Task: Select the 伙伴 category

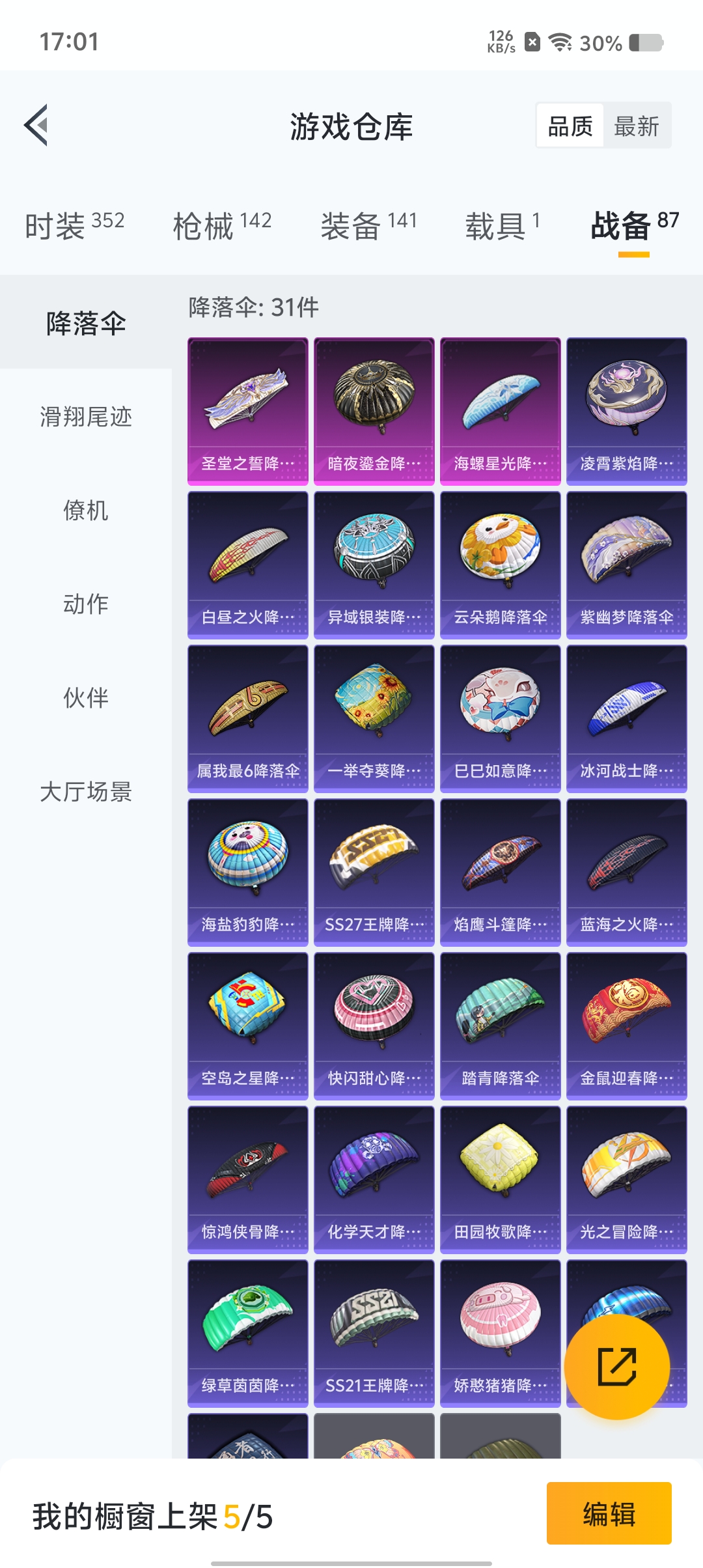Action: tap(86, 698)
